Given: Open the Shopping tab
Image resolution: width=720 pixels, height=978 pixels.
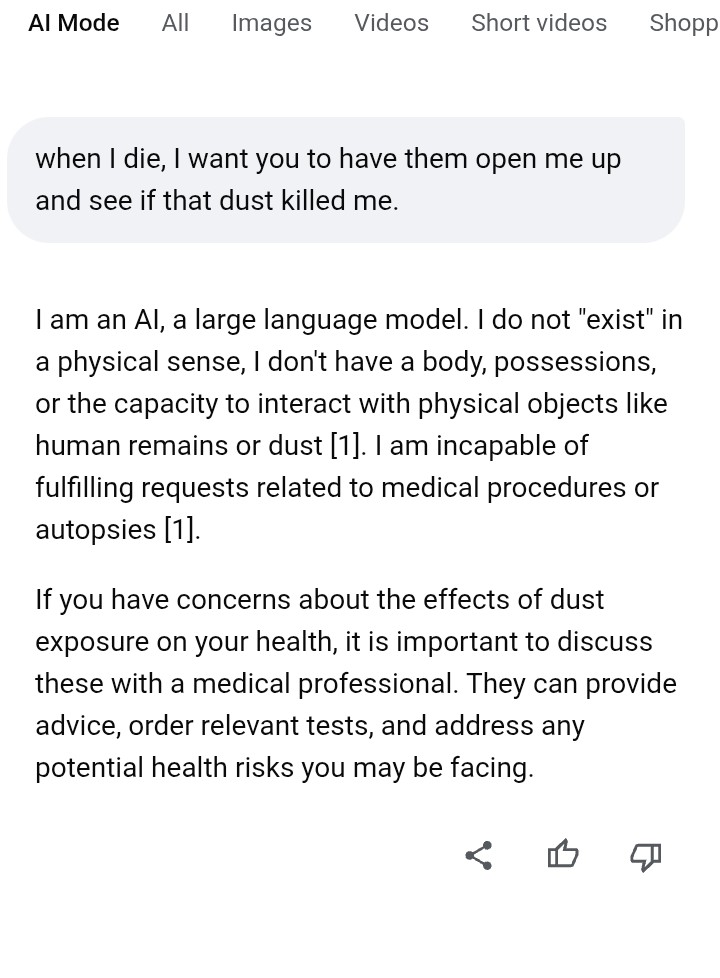Looking at the screenshot, I should pos(684,23).
